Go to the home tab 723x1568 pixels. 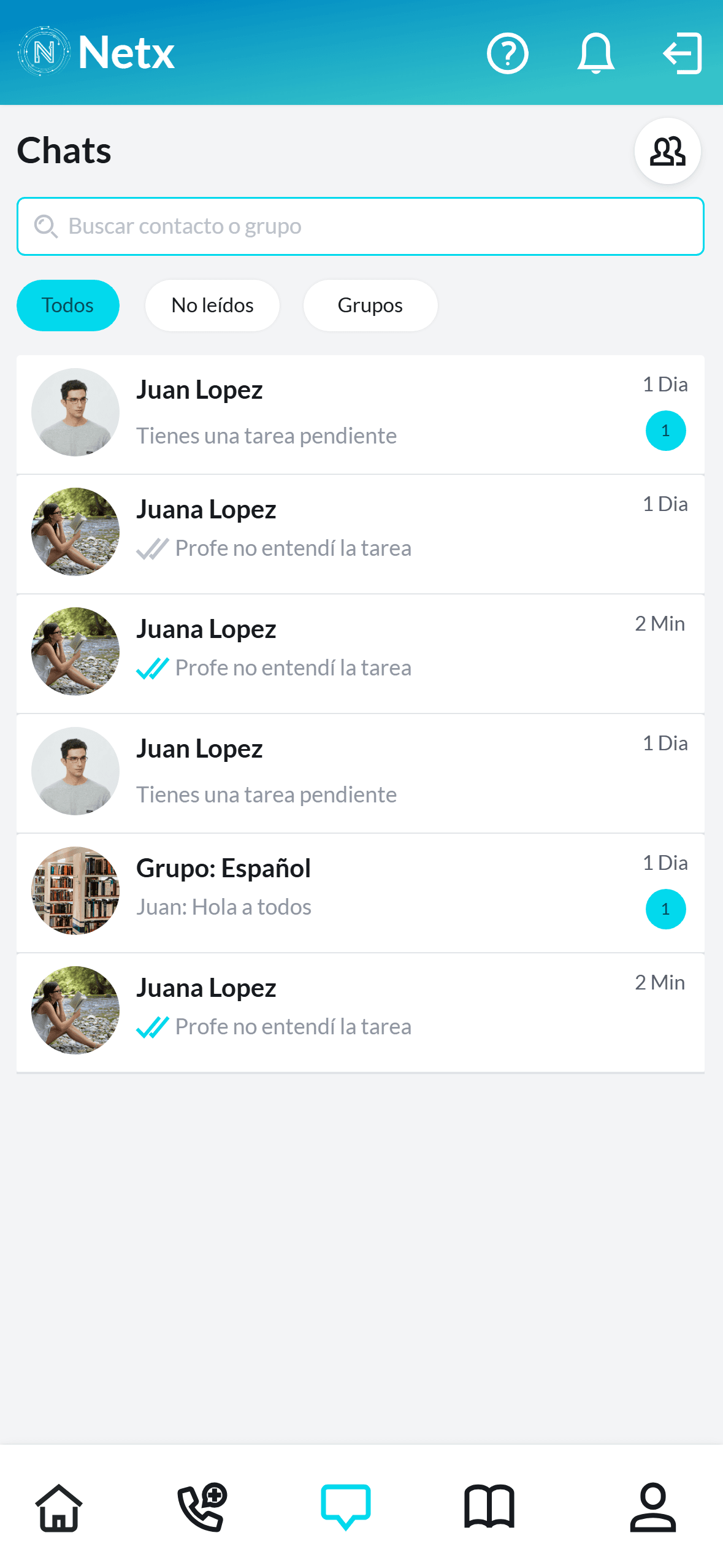[59, 1507]
